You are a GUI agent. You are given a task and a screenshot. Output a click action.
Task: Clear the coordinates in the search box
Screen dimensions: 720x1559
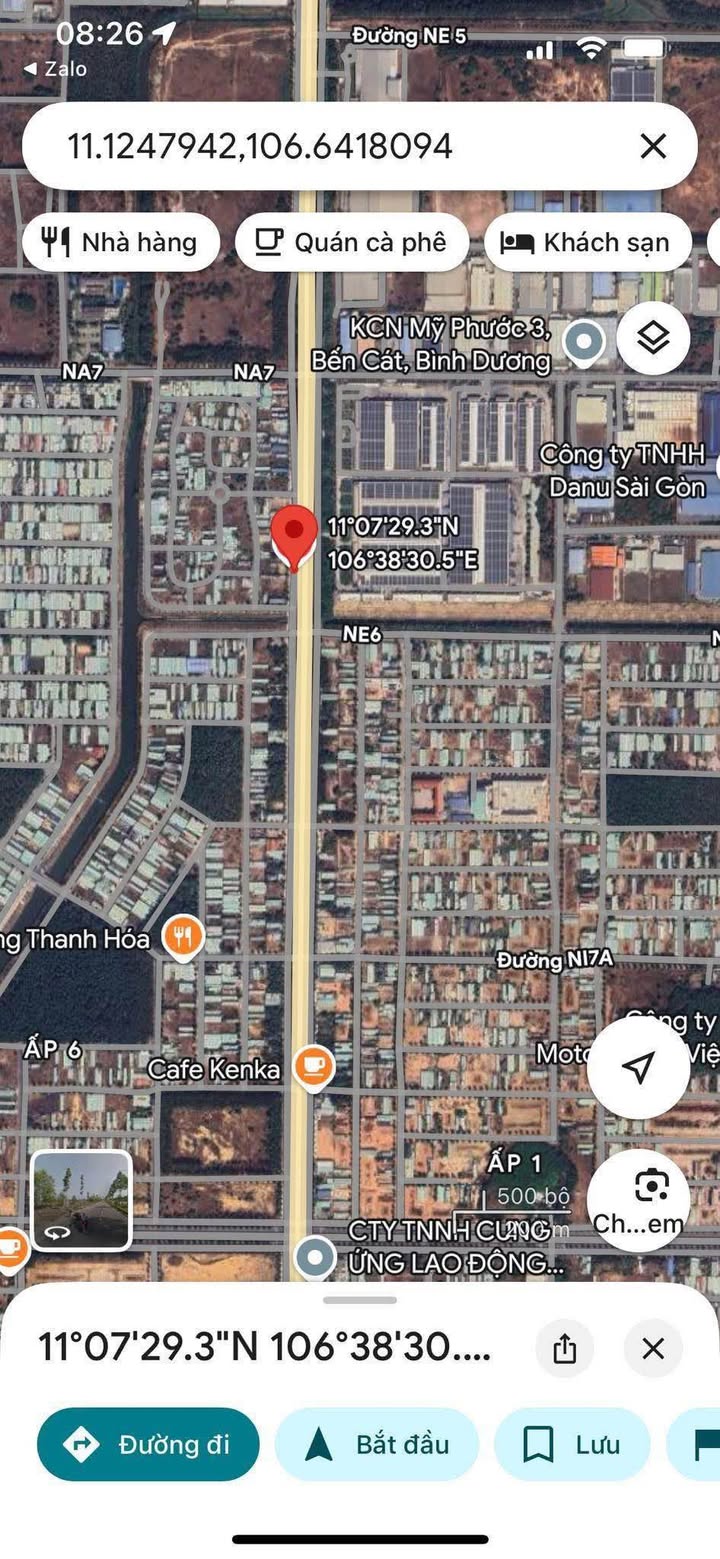click(x=653, y=147)
